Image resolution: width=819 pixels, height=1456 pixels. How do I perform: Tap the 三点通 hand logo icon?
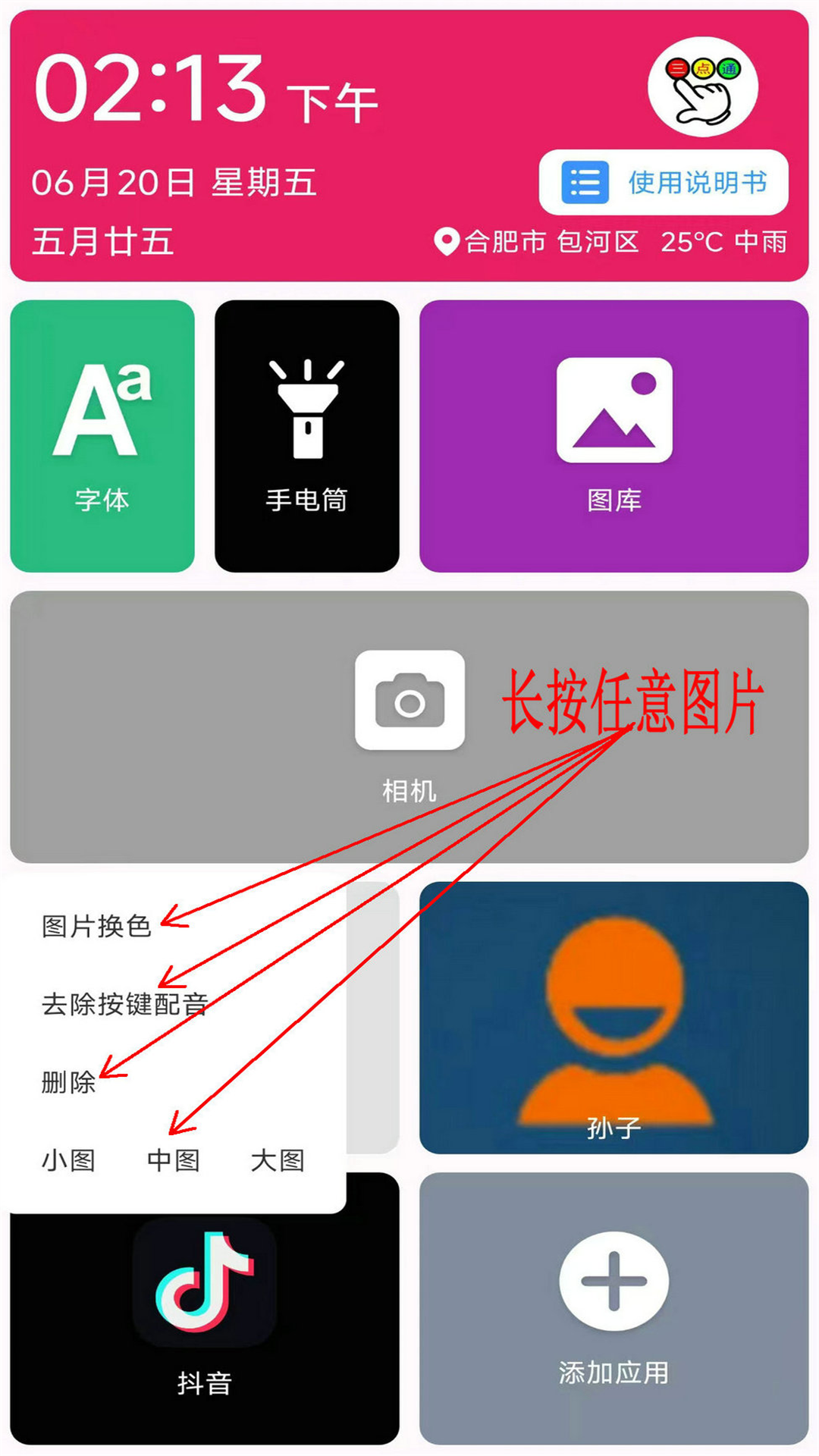tap(702, 87)
